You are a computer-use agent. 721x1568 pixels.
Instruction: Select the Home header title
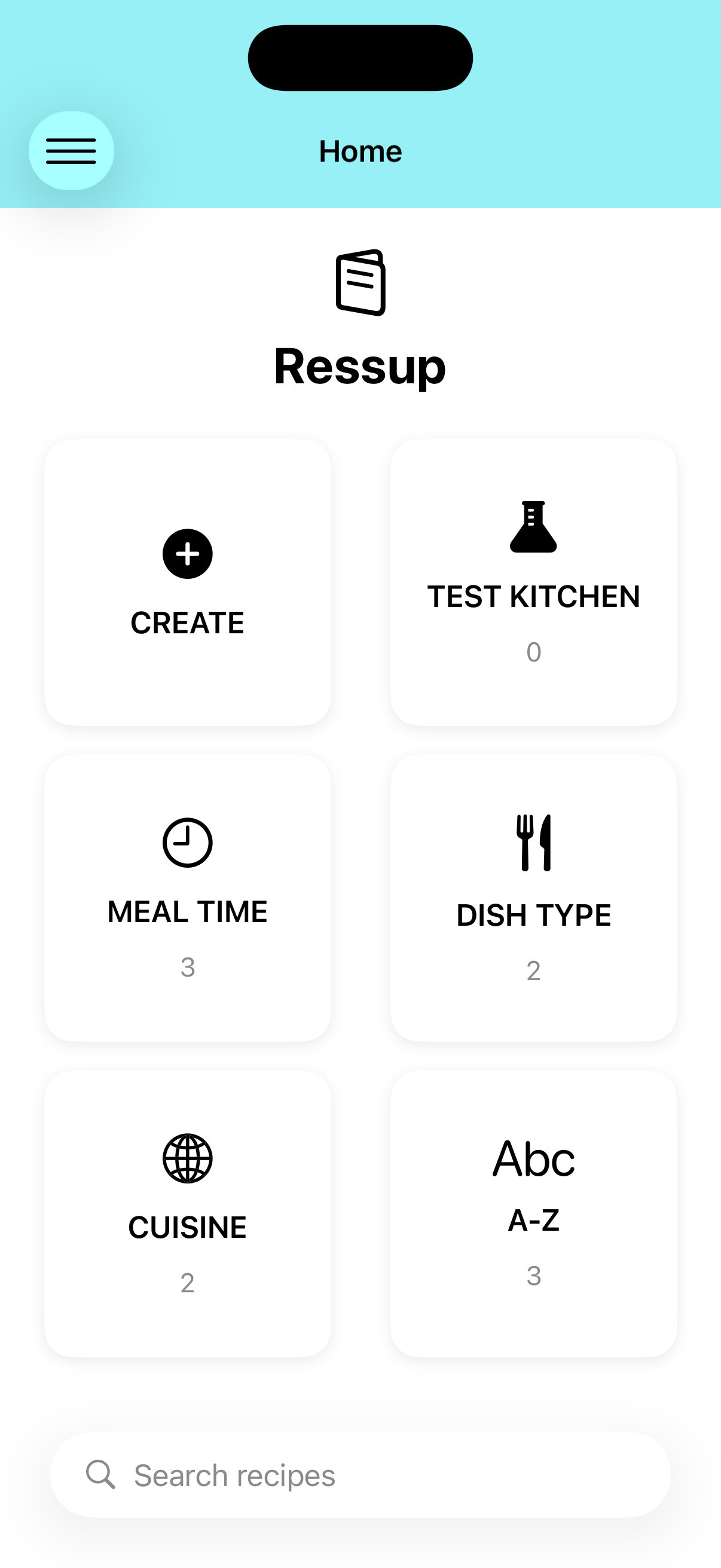[359, 151]
